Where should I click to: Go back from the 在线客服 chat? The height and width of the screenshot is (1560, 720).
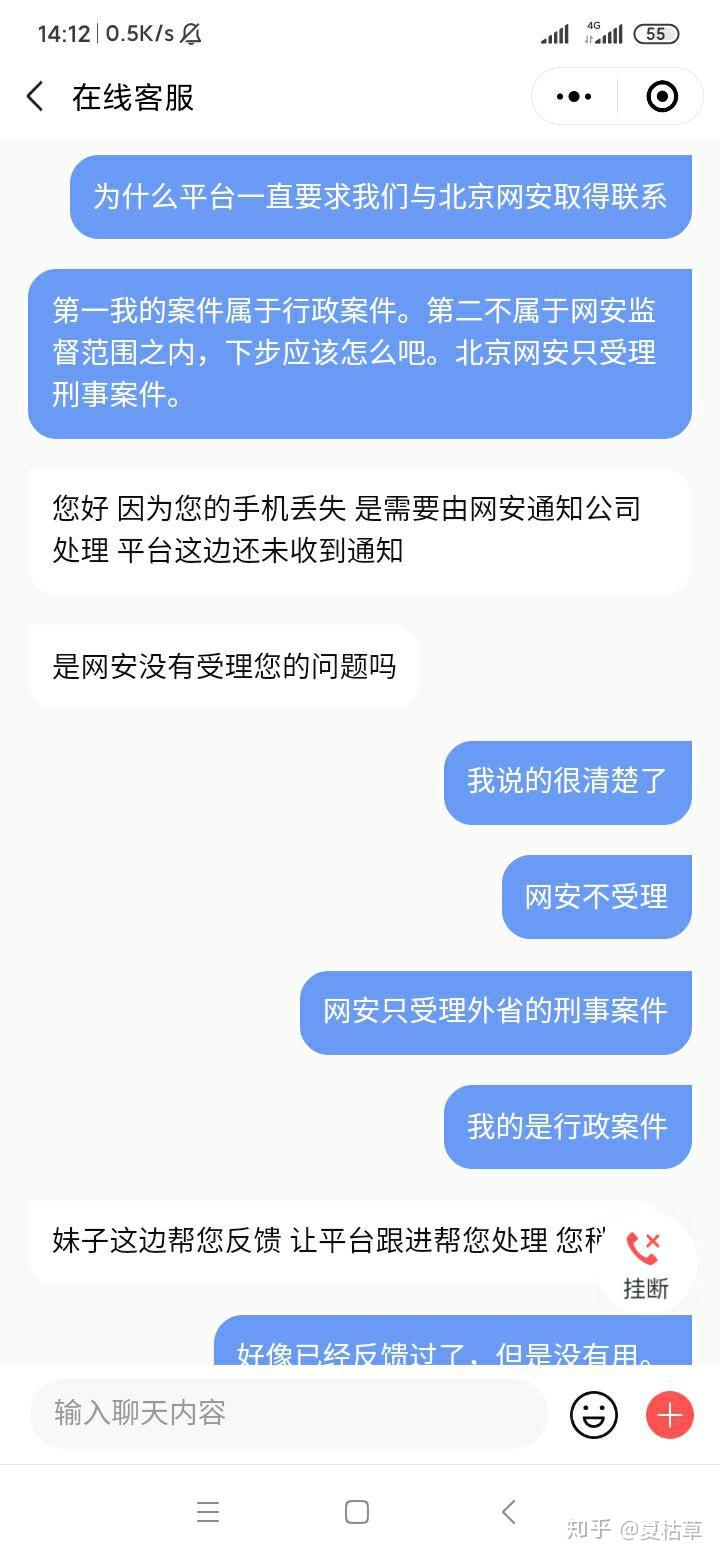click(x=35, y=97)
